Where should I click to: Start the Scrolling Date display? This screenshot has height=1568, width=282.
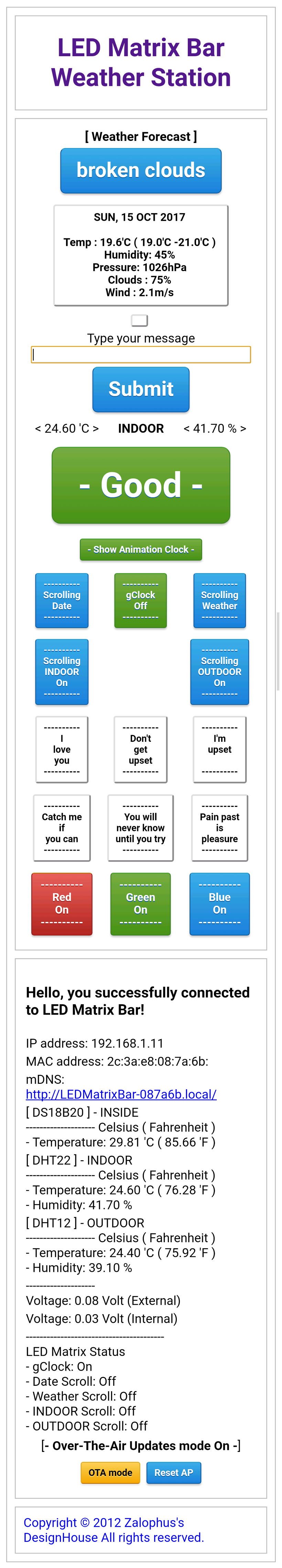click(61, 600)
